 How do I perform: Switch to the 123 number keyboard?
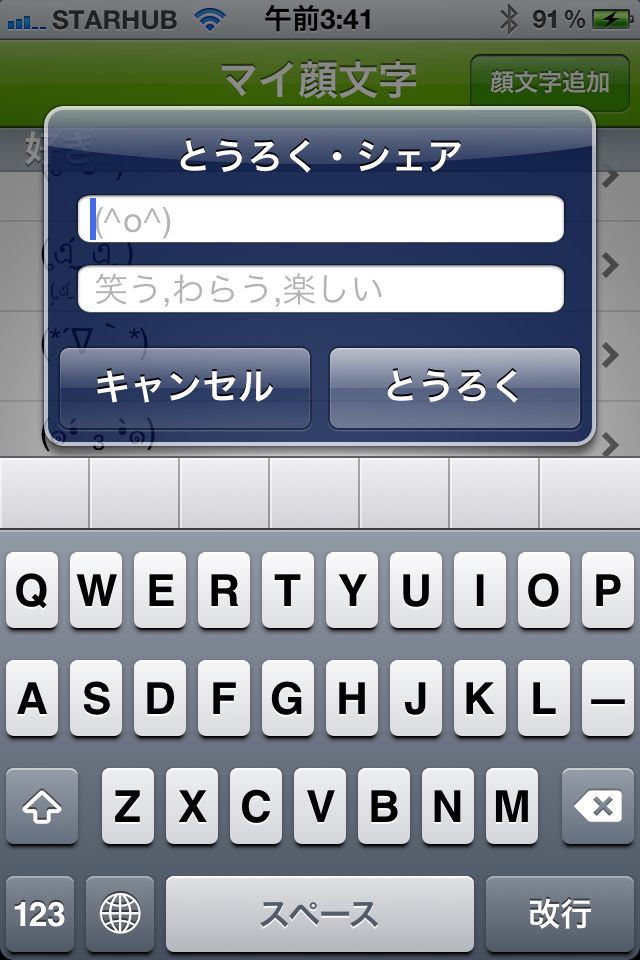pyautogui.click(x=41, y=913)
